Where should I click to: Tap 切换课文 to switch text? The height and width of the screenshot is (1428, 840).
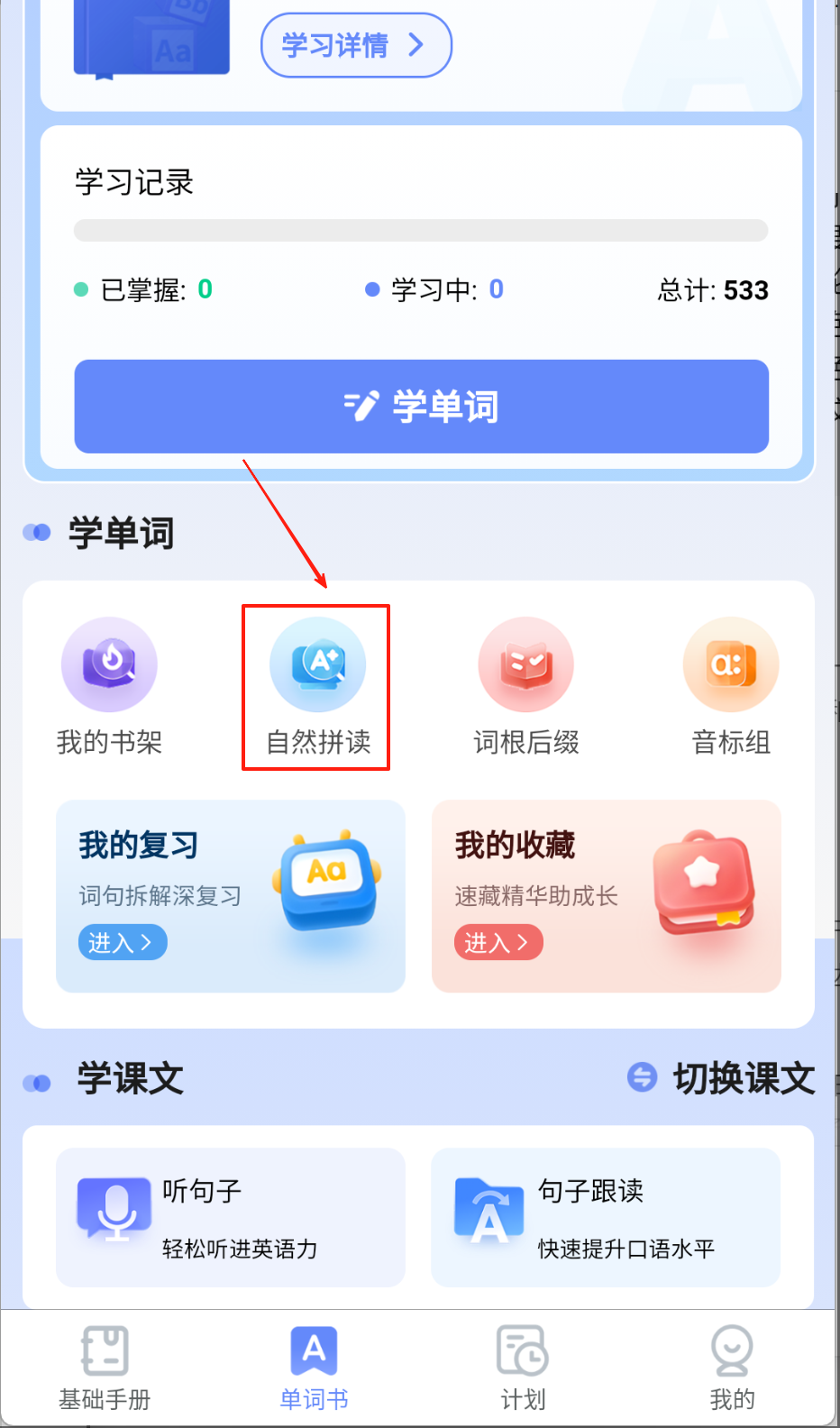coord(721,1078)
